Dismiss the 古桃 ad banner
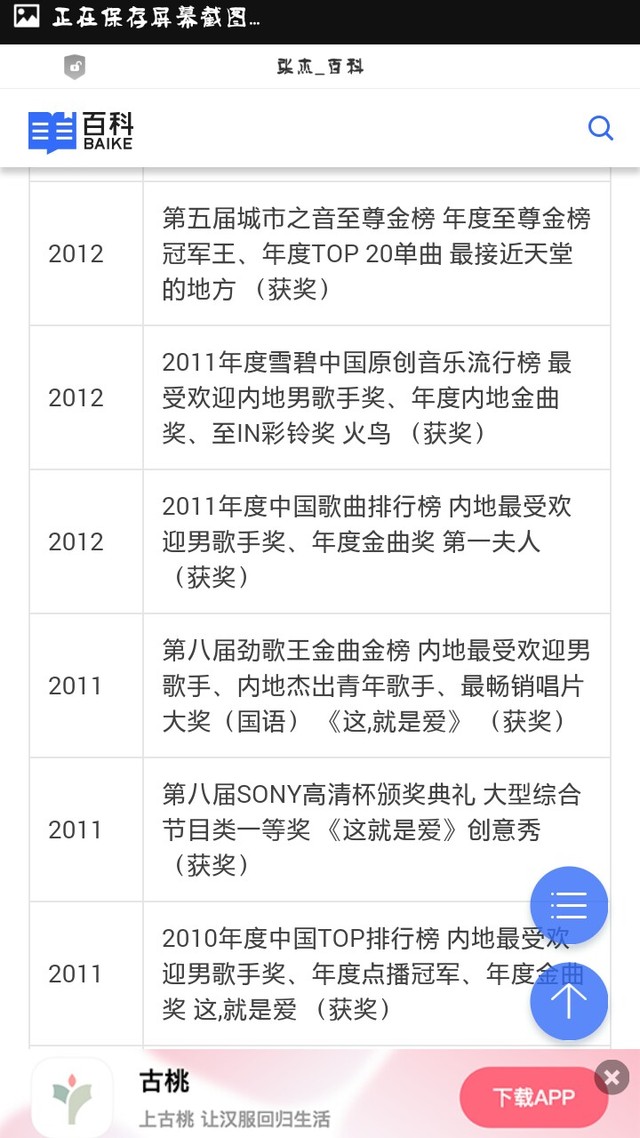The image size is (640, 1138). tap(612, 1078)
